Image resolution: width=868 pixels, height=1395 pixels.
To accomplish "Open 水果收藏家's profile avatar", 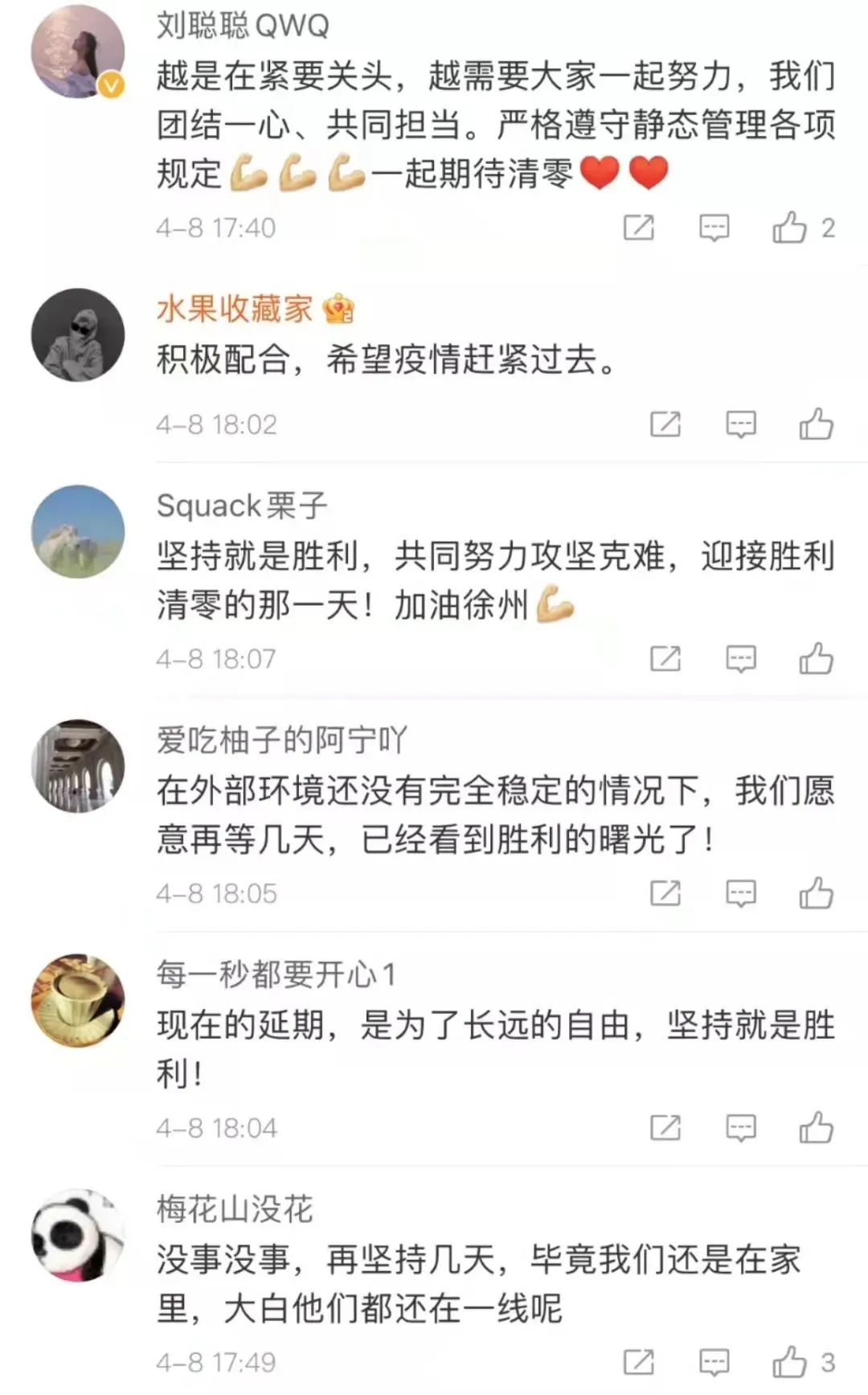I will tap(78, 334).
